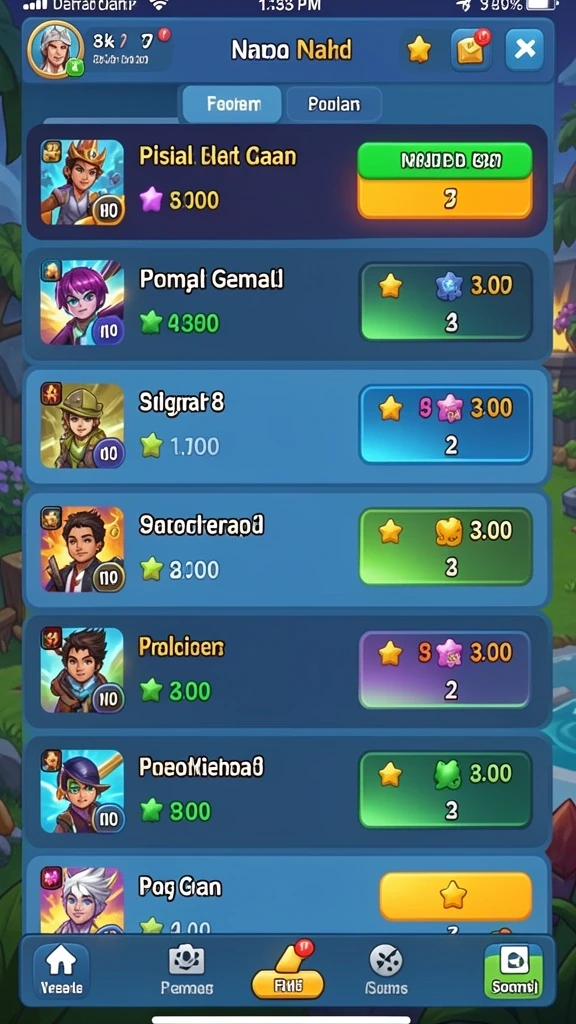Tap the reward button for Sotooherap0
The image size is (576, 1024).
click(x=445, y=547)
